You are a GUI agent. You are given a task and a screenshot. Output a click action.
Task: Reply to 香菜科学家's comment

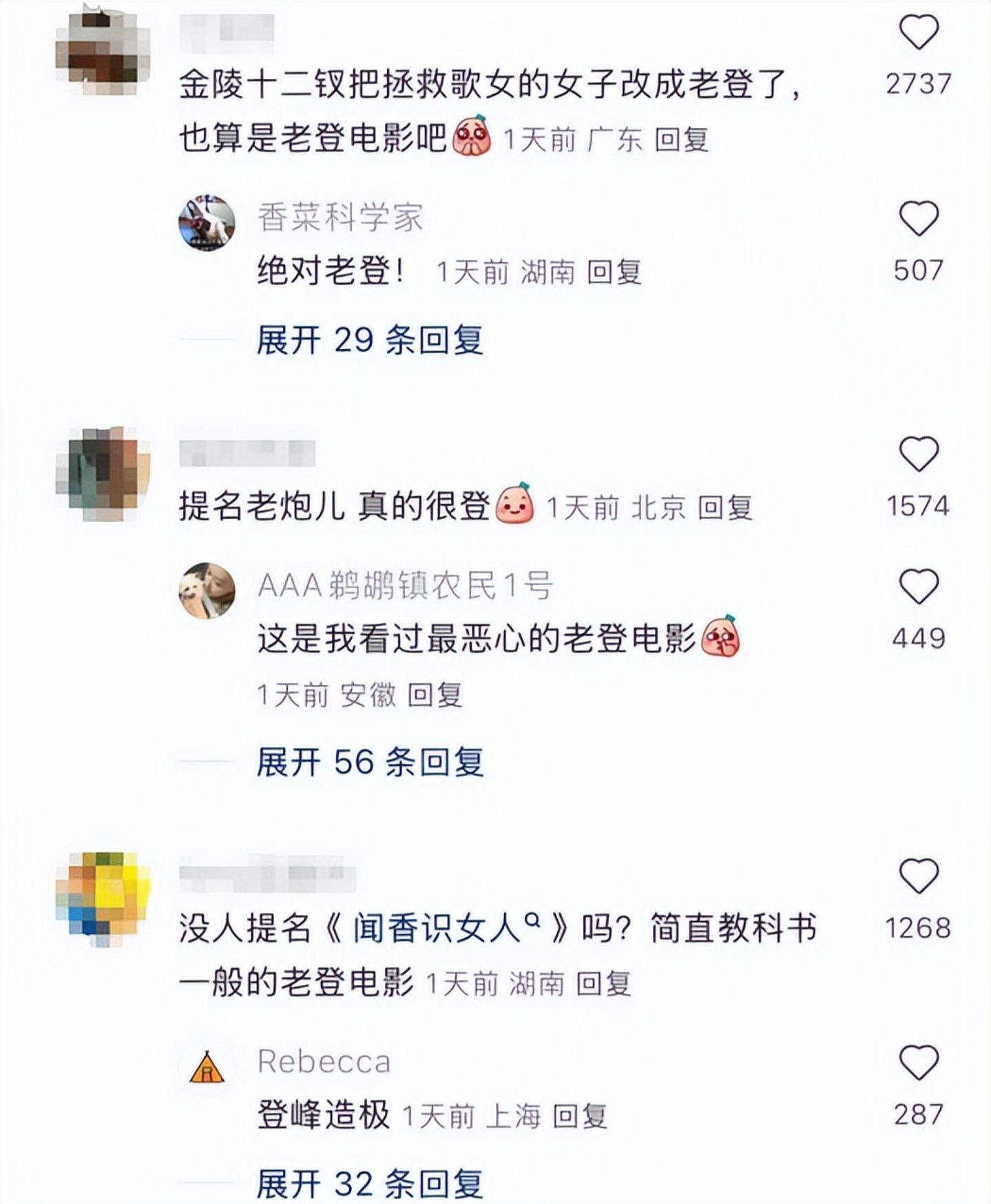(x=614, y=273)
